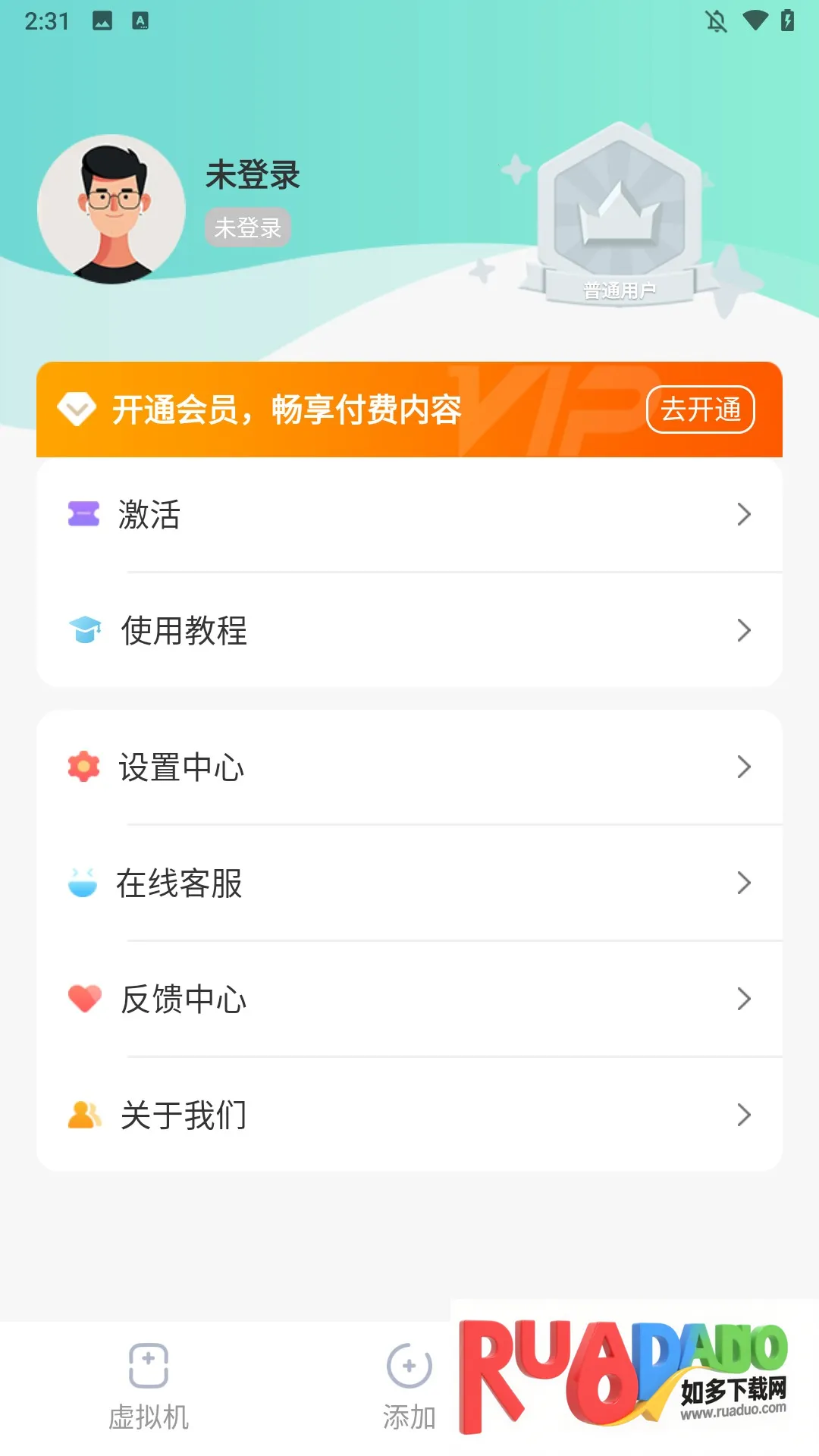Click the VIP diamond icon in orange banner

78,408
